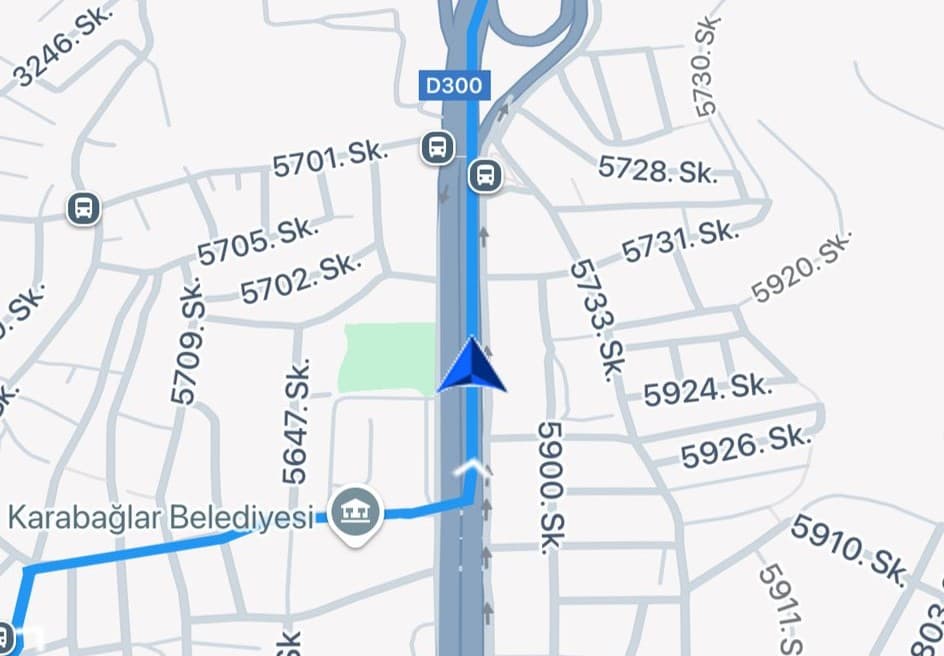Select the bus stop next to 5701. Sk. label
This screenshot has width=944, height=656.
(x=436, y=147)
